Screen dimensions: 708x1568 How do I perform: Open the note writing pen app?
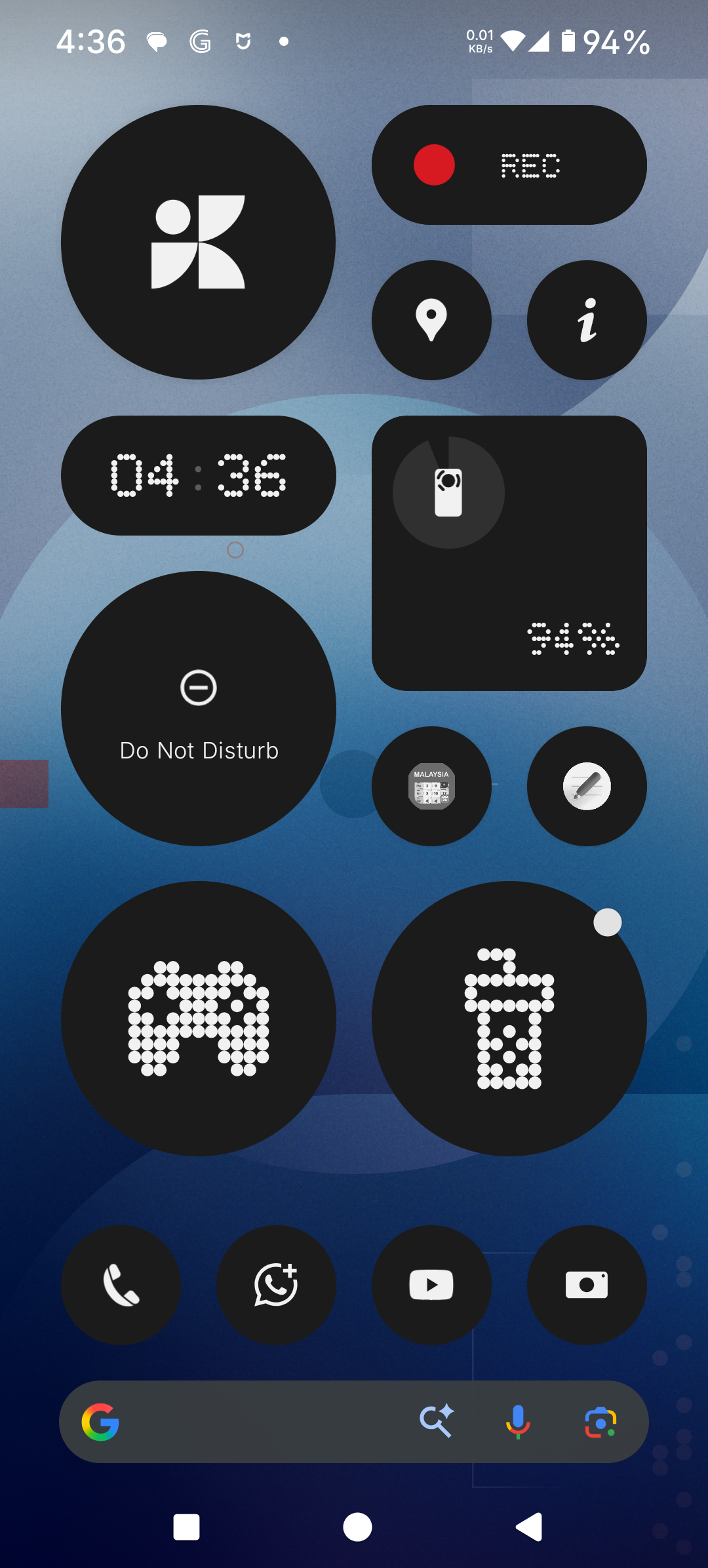(587, 786)
